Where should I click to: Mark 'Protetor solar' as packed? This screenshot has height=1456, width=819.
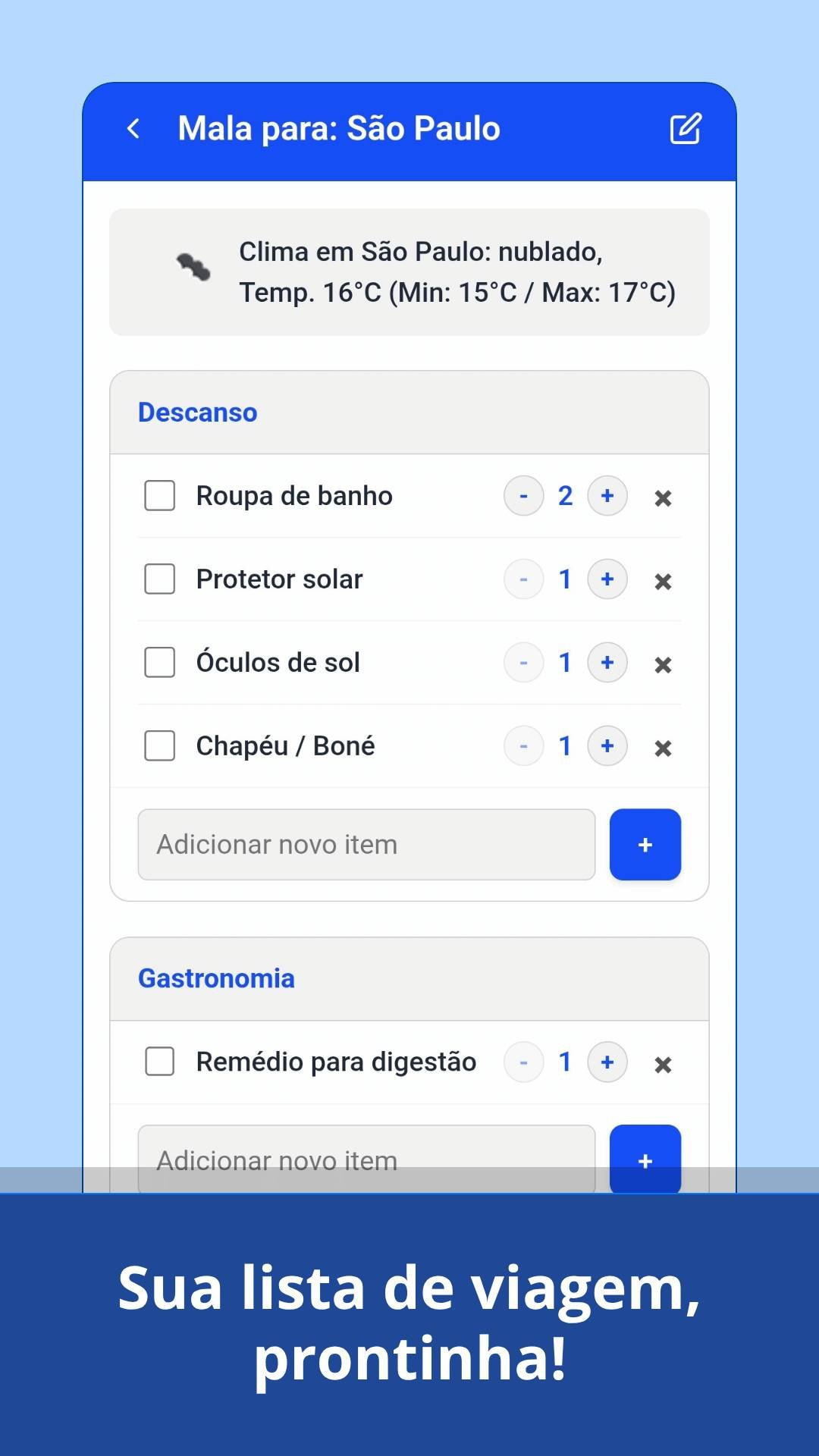point(159,579)
